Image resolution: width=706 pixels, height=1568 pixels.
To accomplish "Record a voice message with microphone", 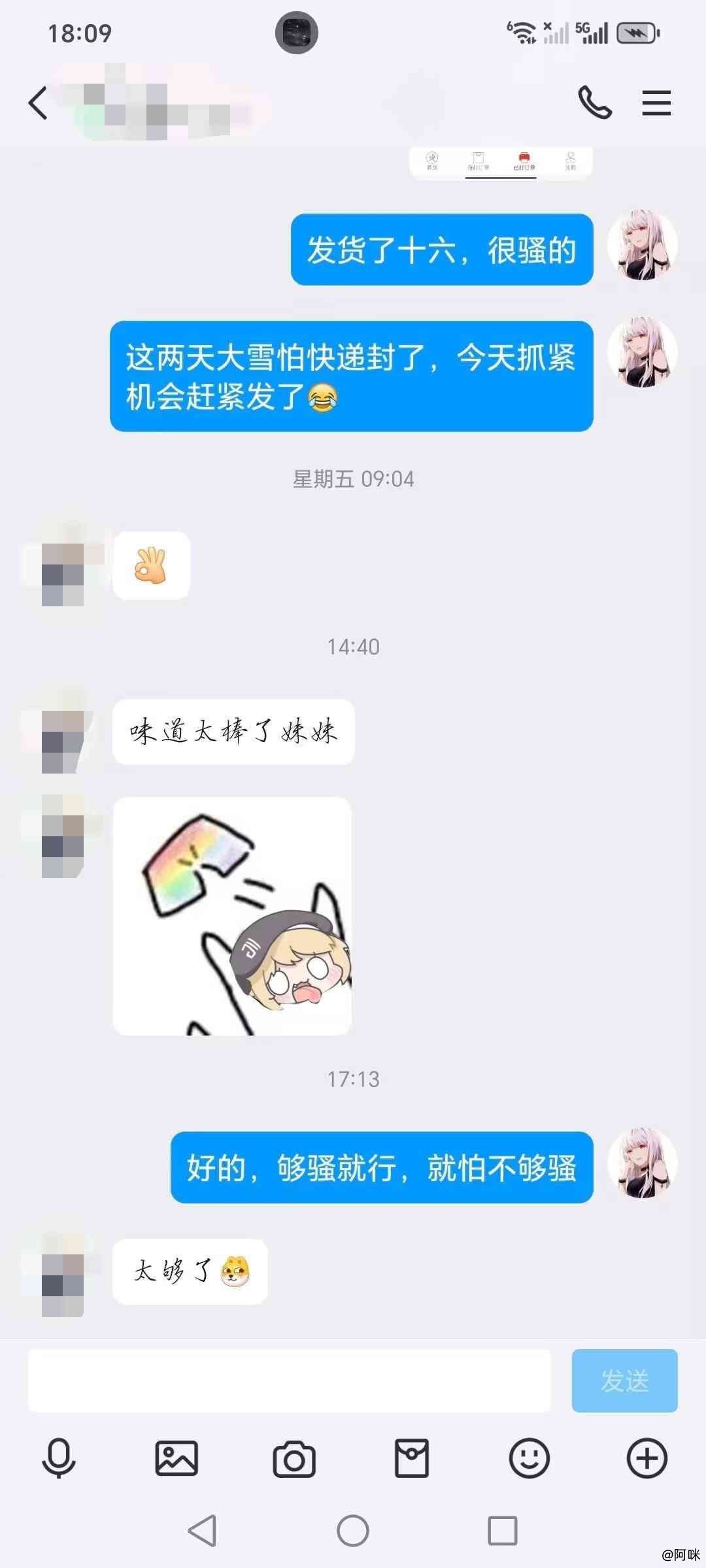I will [59, 1458].
